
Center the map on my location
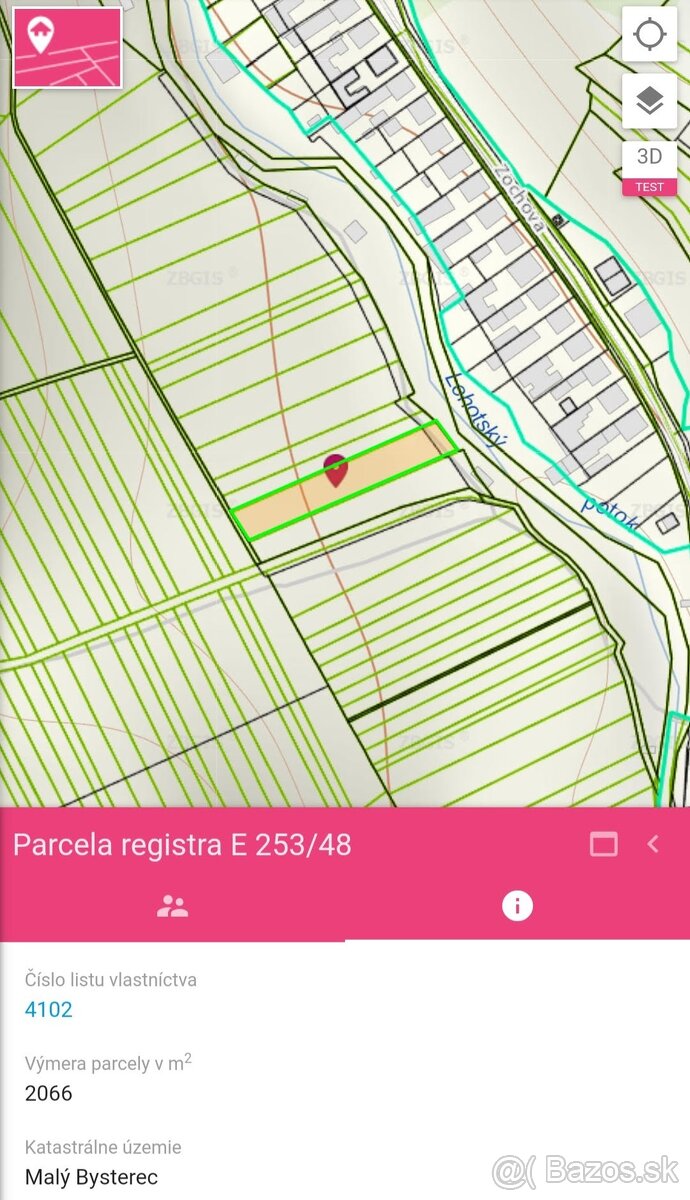coord(649,35)
